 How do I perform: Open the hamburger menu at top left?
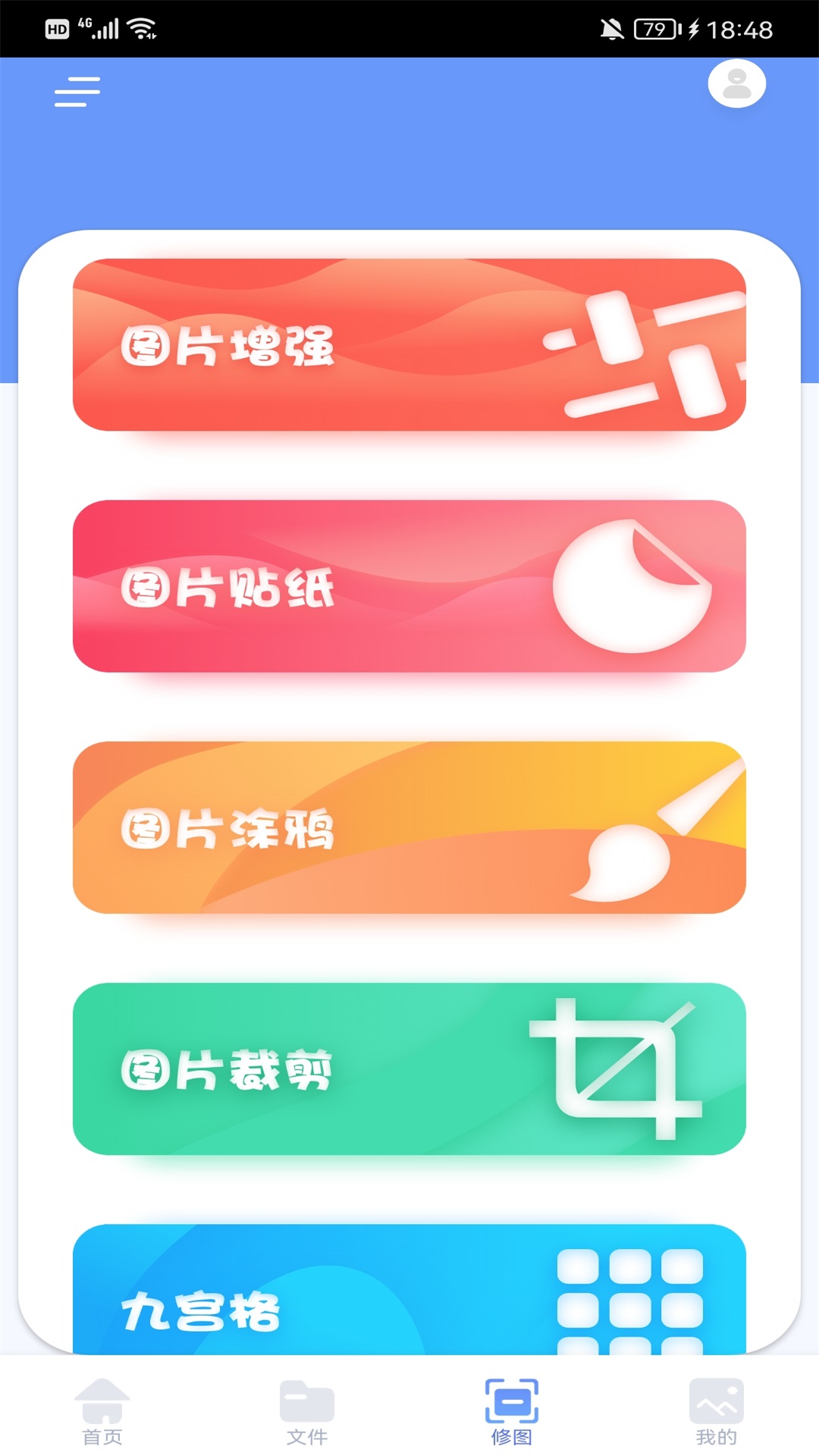(x=76, y=91)
